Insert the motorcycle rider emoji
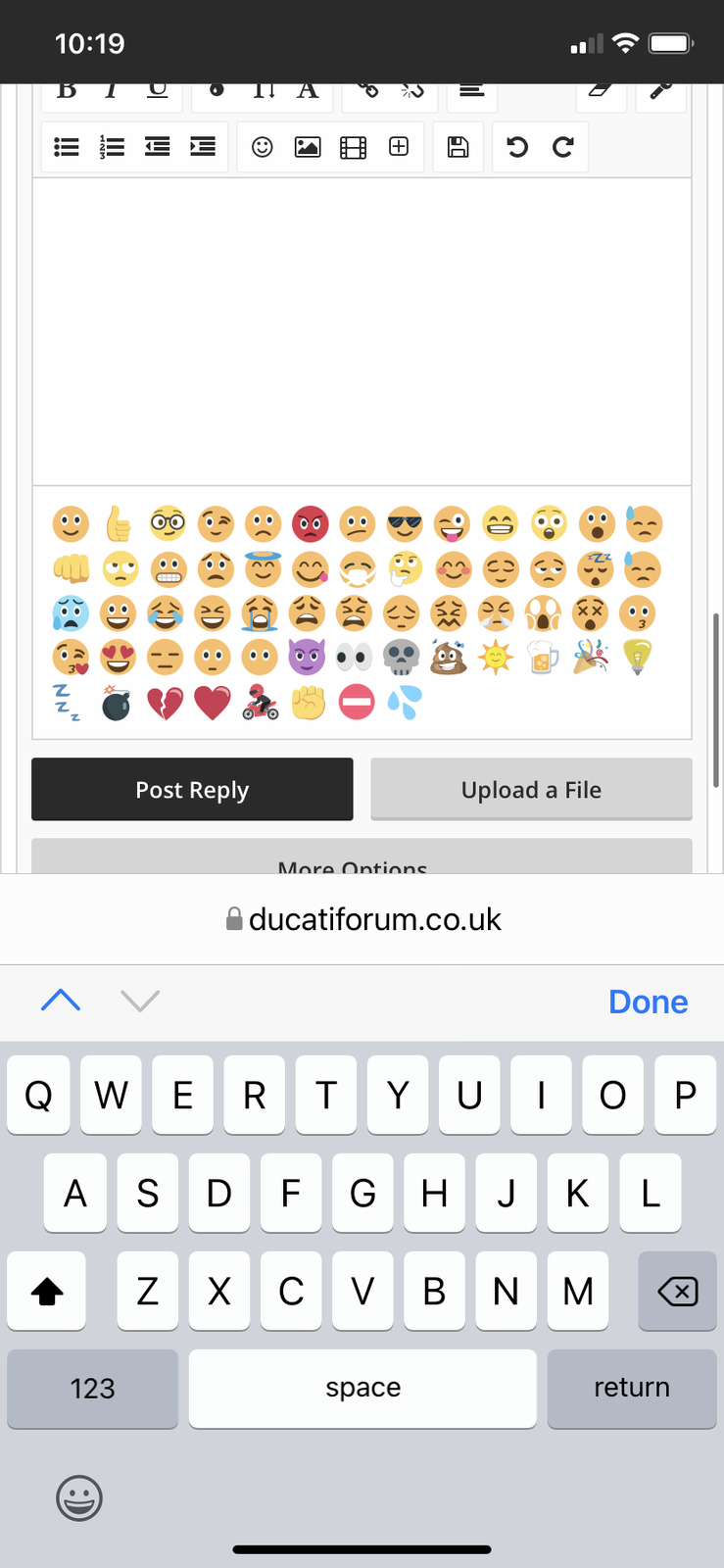 click(x=260, y=703)
